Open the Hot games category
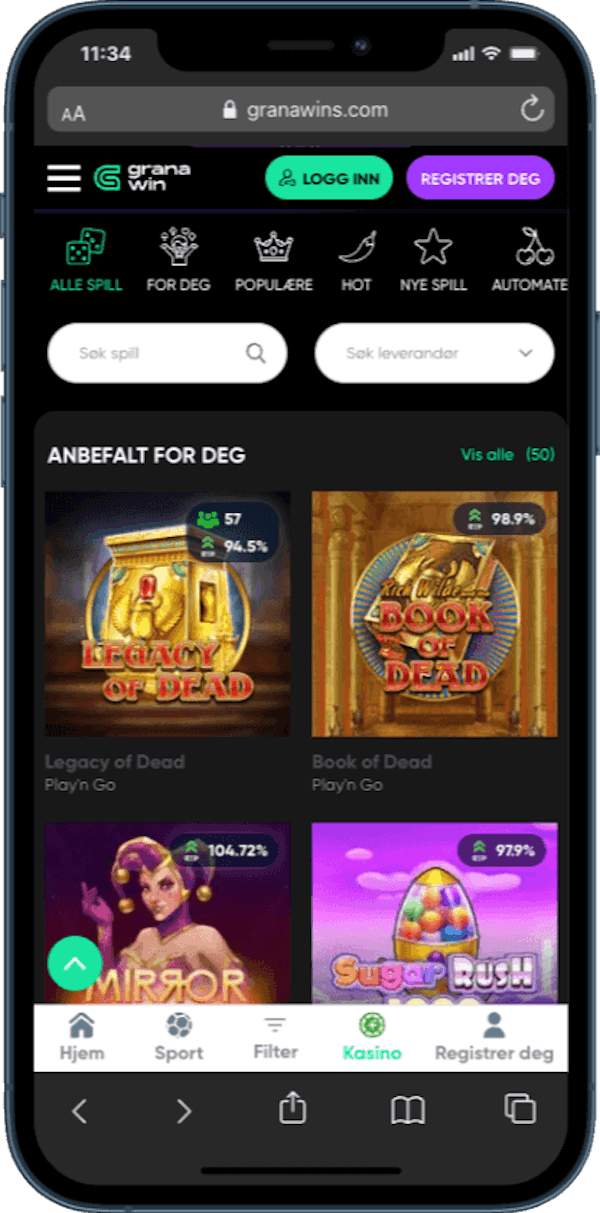 [356, 260]
